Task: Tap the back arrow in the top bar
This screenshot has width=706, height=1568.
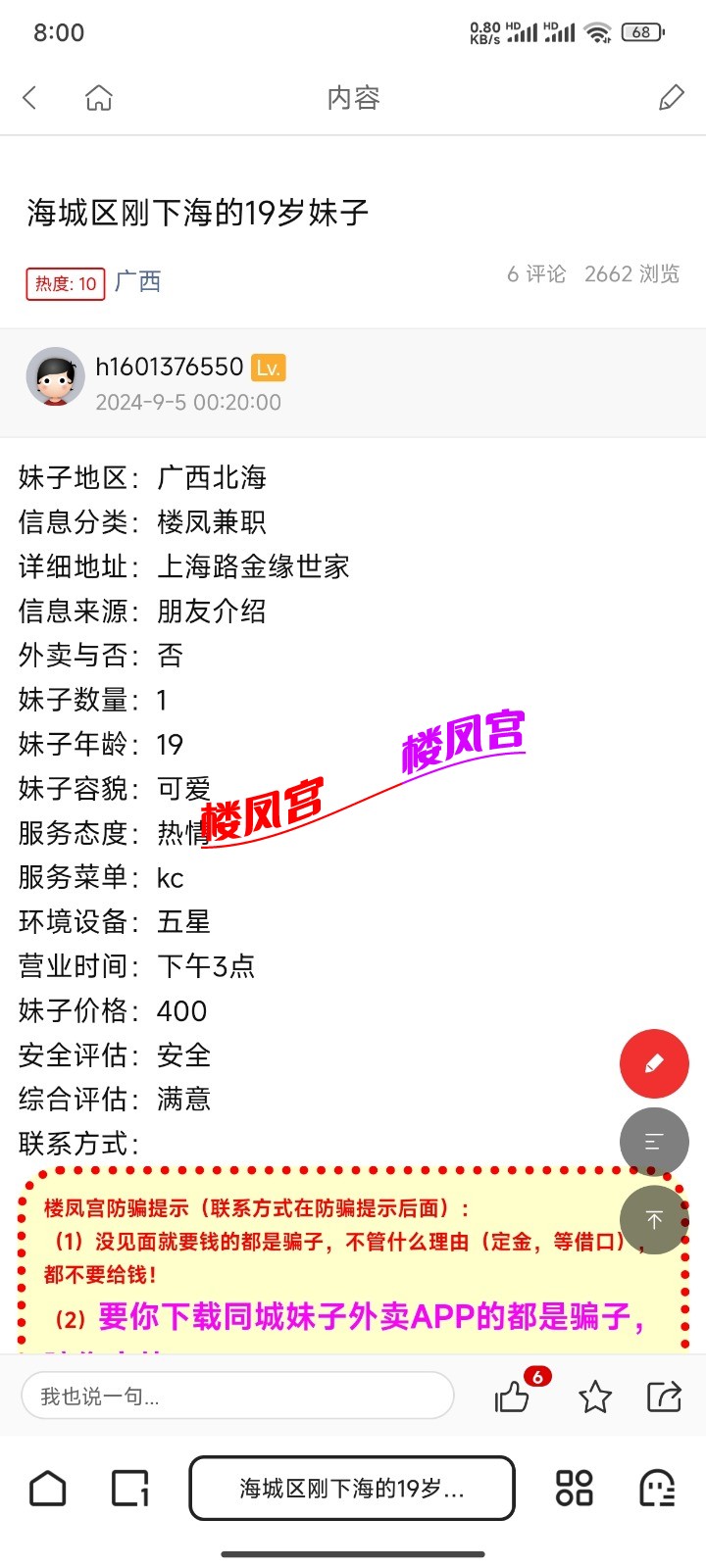Action: [28, 97]
